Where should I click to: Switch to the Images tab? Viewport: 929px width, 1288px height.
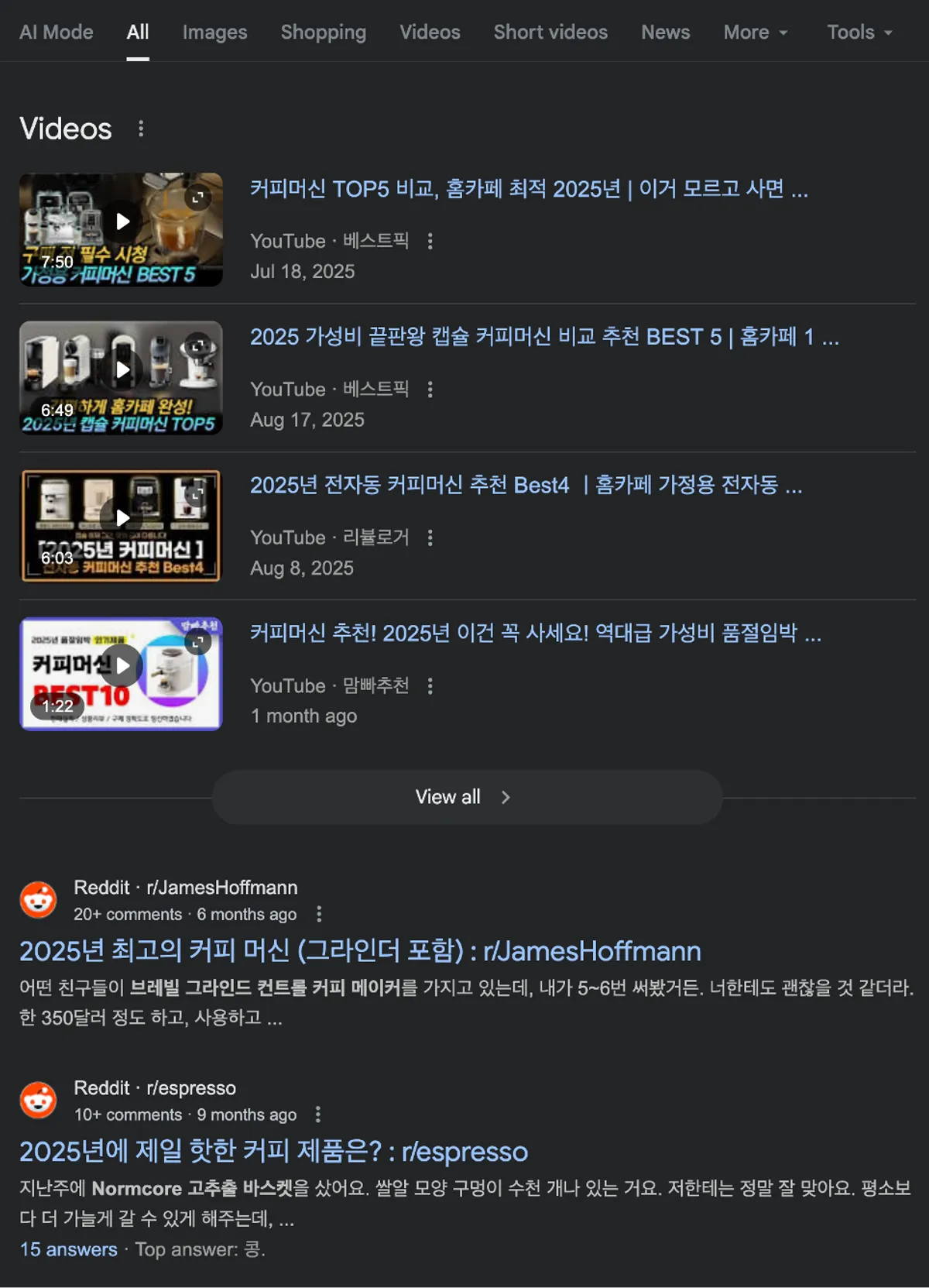point(214,33)
